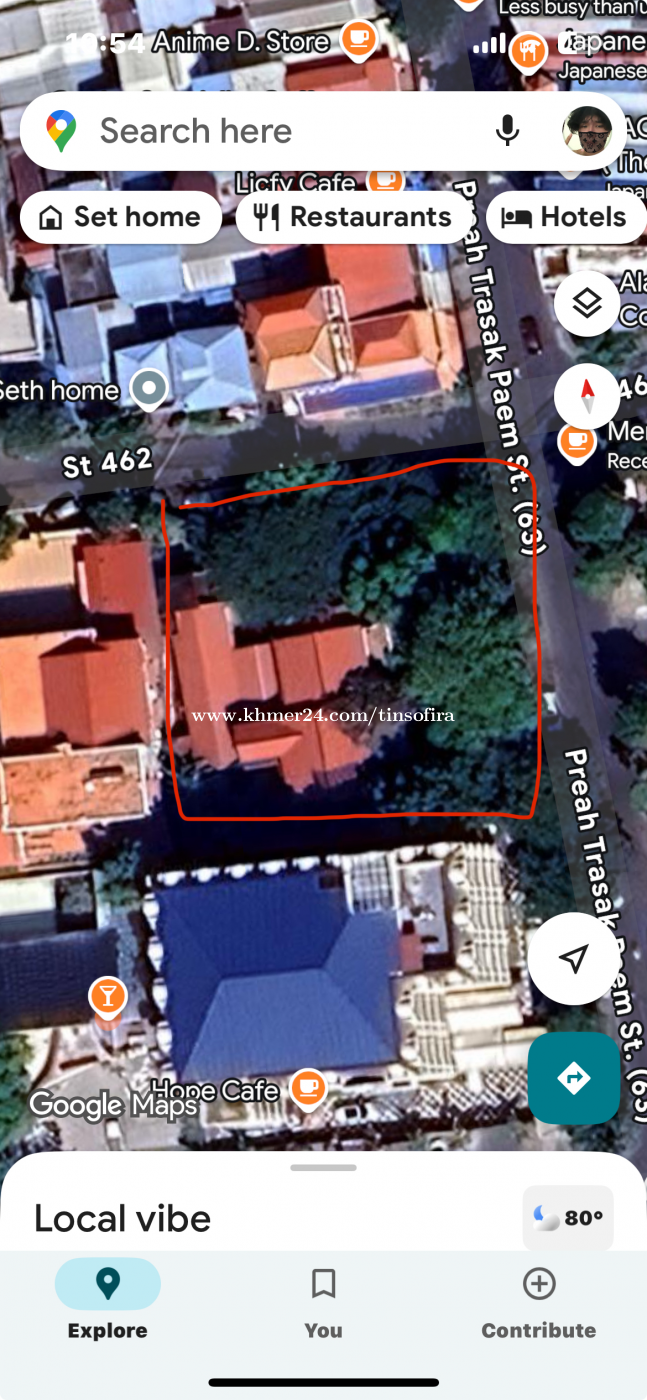Viewport: 647px width, 1400px height.
Task: Select the Anime D. Store pin
Action: pyautogui.click(x=357, y=40)
